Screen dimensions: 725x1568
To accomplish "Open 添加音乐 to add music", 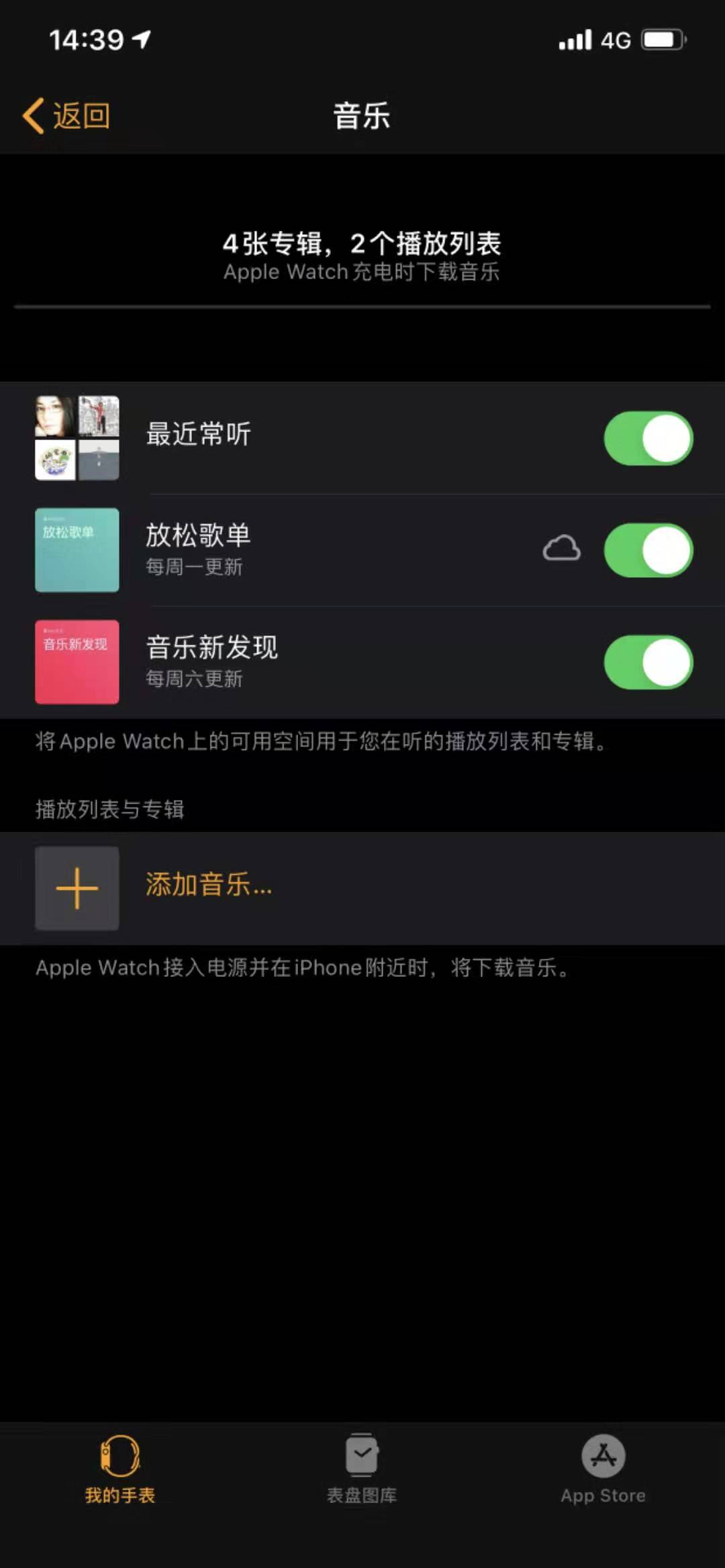I will tap(208, 886).
